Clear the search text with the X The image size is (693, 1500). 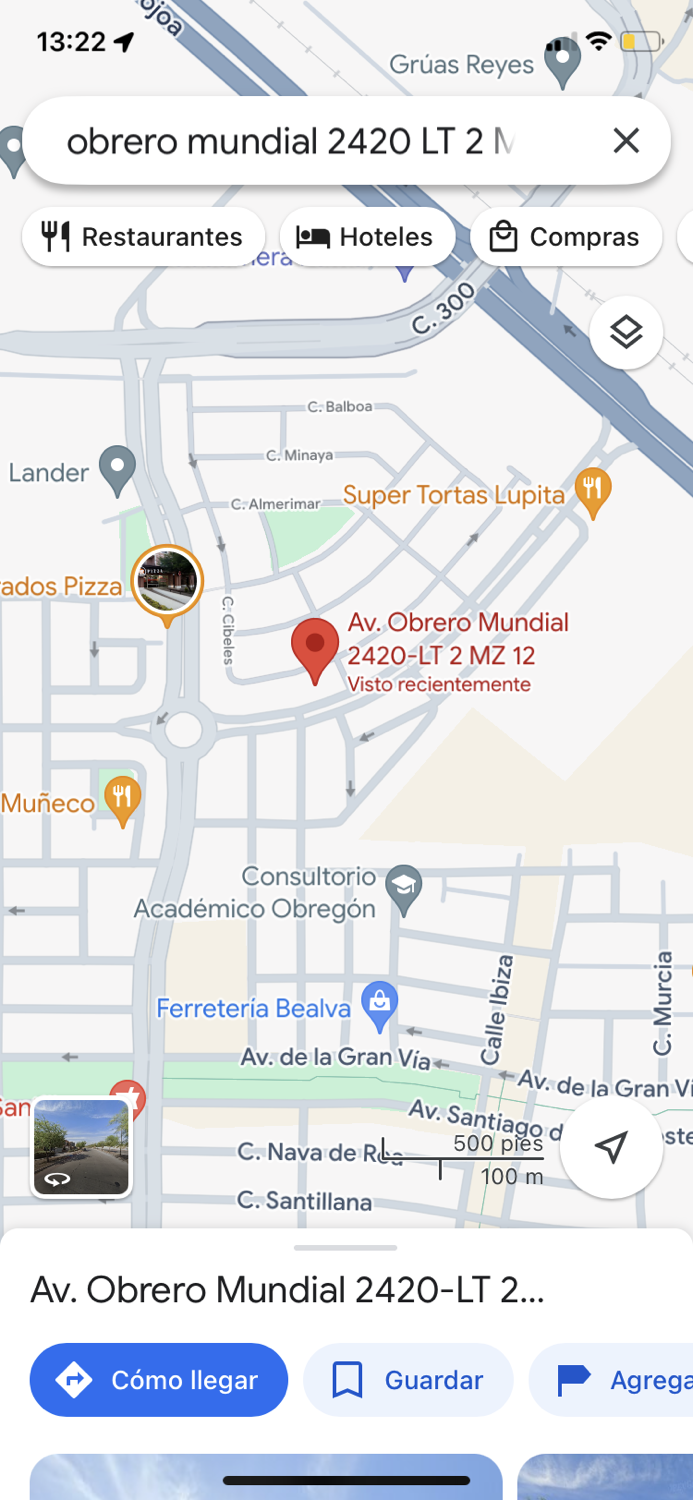626,141
